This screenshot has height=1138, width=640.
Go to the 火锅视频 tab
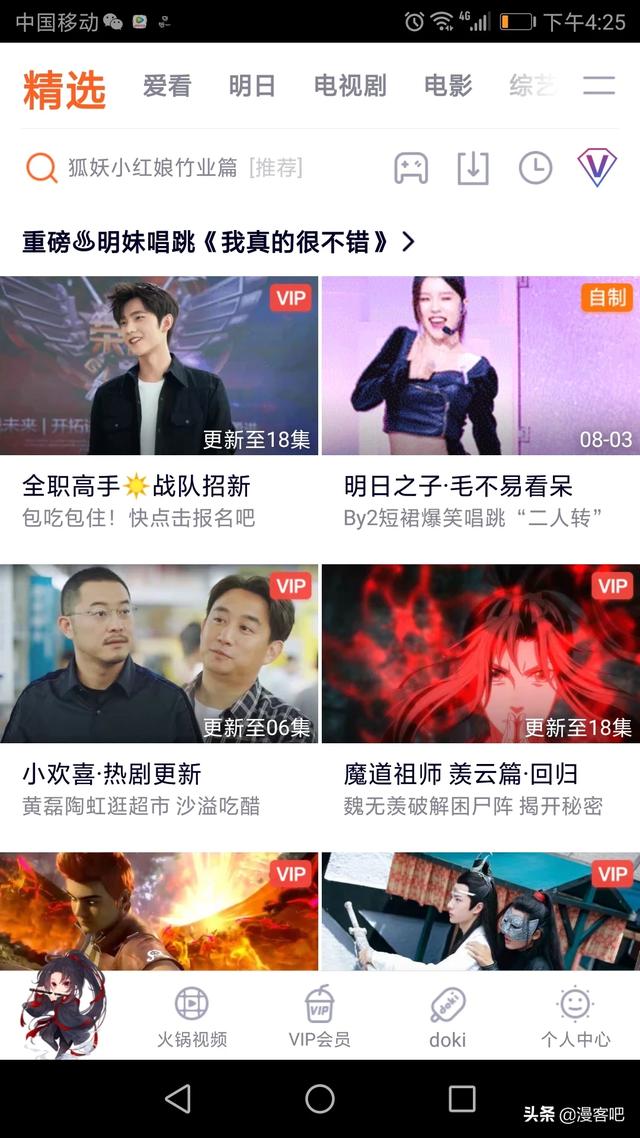tap(192, 1018)
